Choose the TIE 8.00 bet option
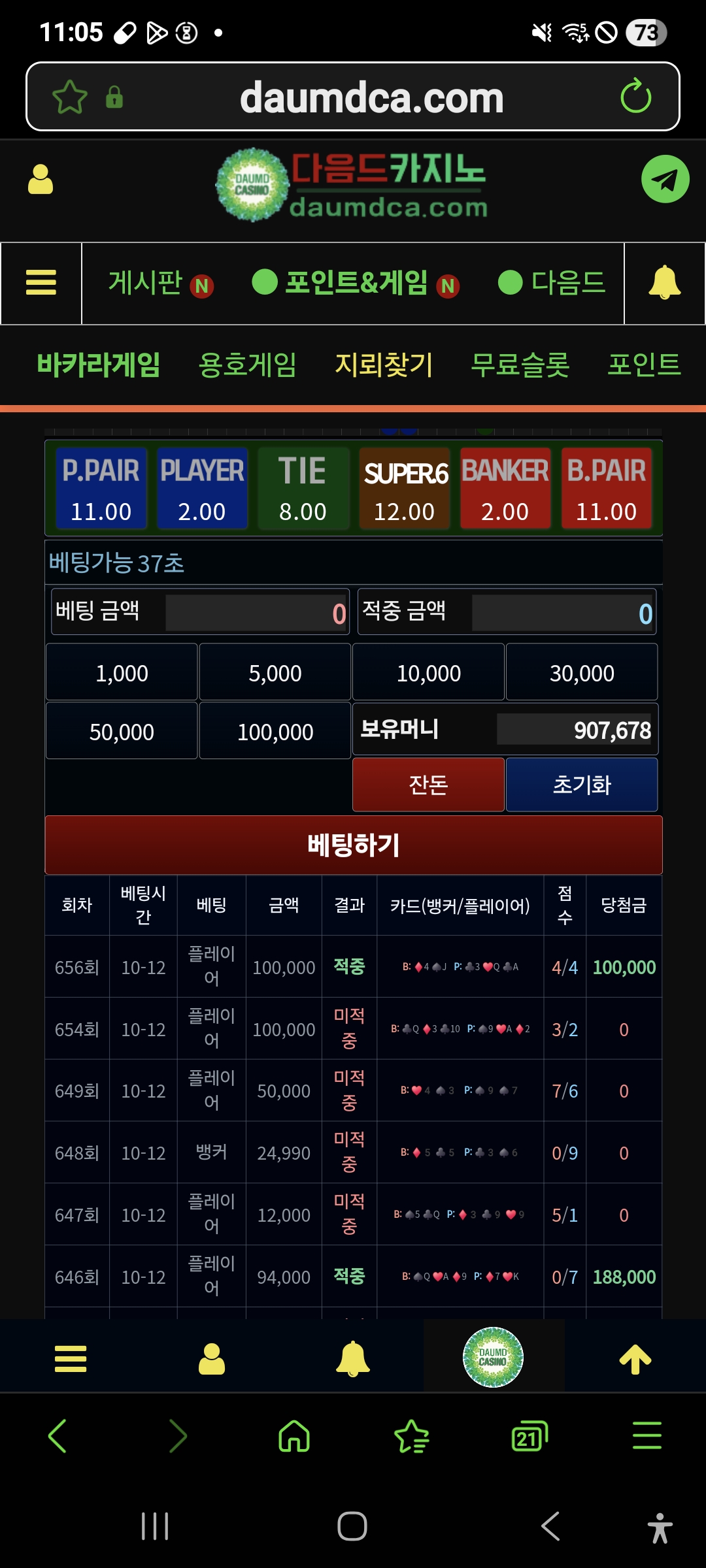Viewport: 706px width, 1568px height. tap(303, 488)
